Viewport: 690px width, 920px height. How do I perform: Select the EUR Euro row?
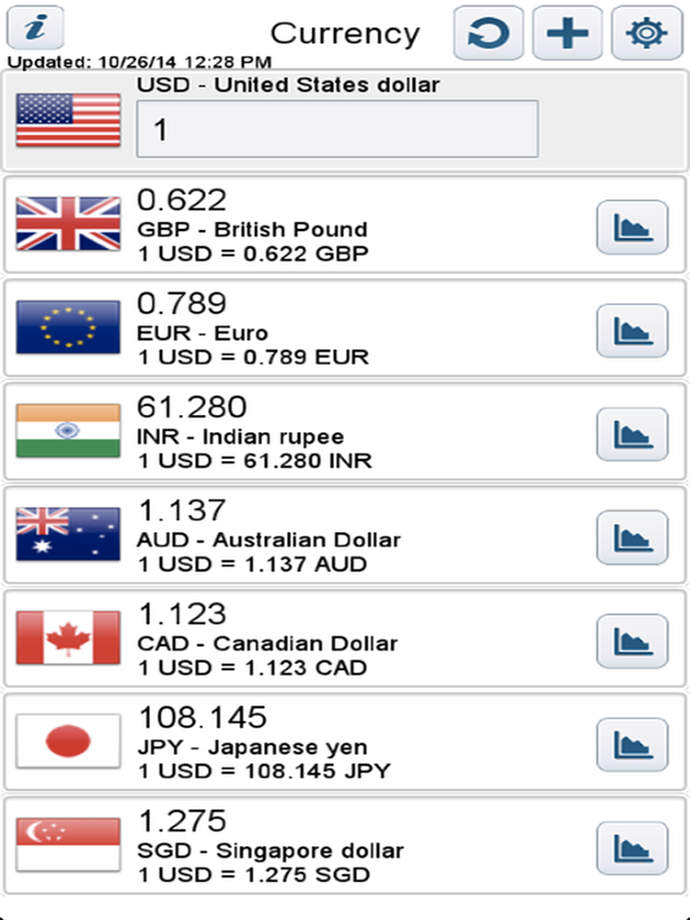[300, 331]
